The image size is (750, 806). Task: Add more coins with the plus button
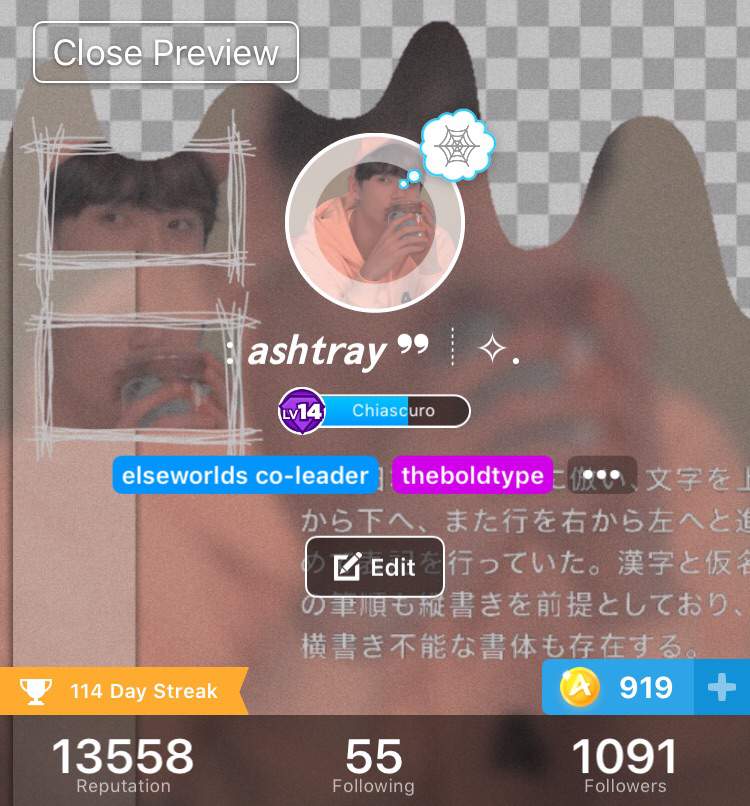(721, 687)
